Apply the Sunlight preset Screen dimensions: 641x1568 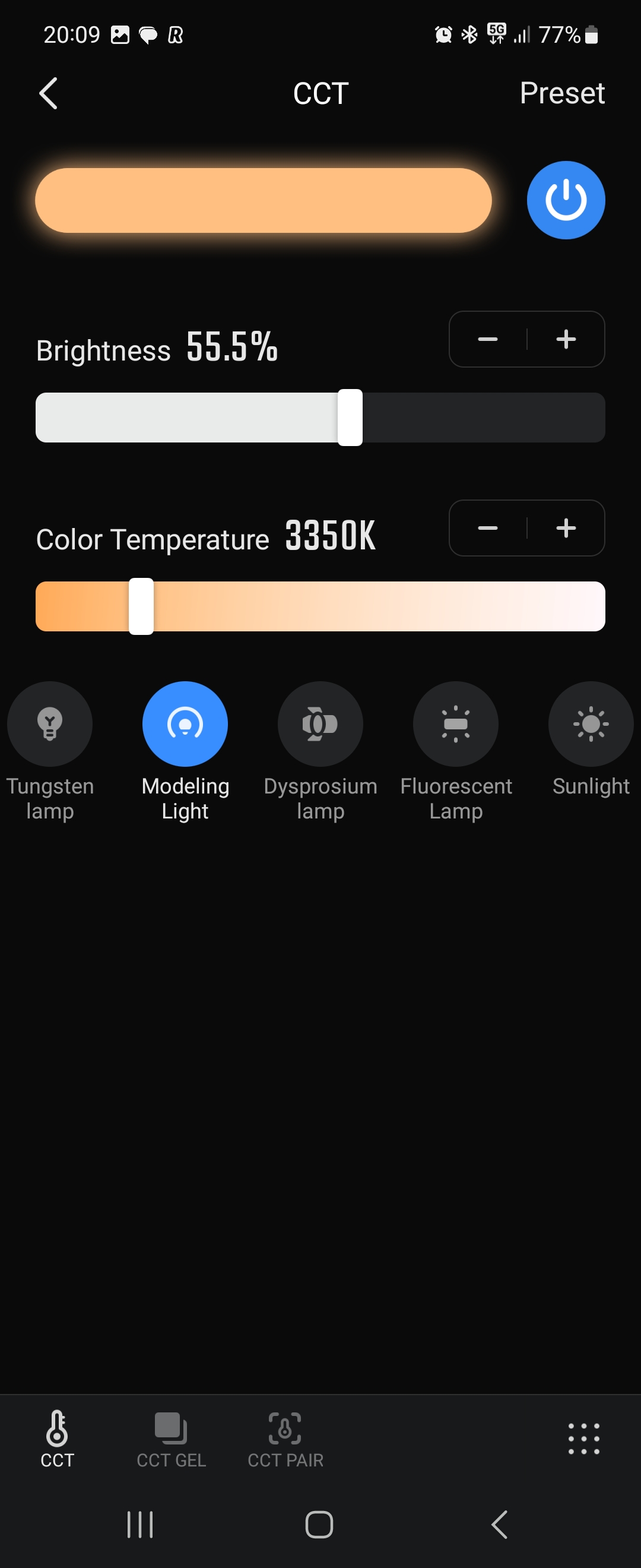[591, 724]
